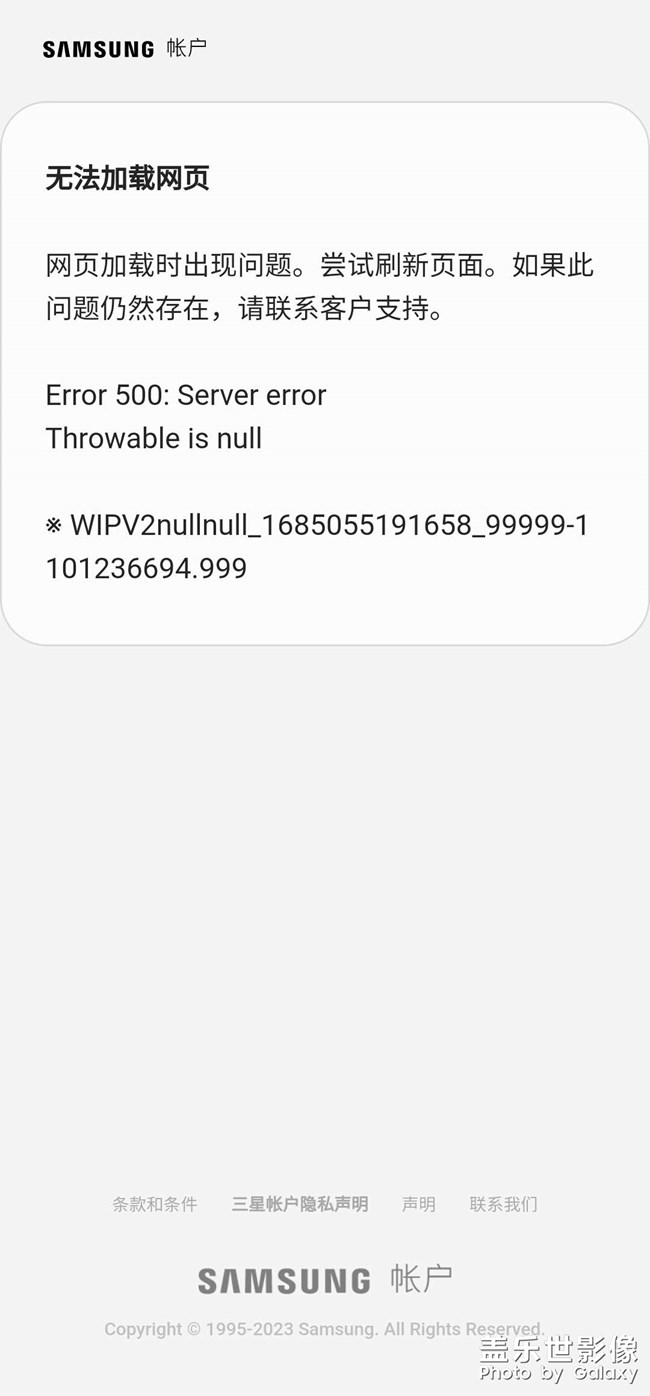Image resolution: width=650 pixels, height=1396 pixels.
Task: Open the 声明 footer link
Action: [419, 1204]
